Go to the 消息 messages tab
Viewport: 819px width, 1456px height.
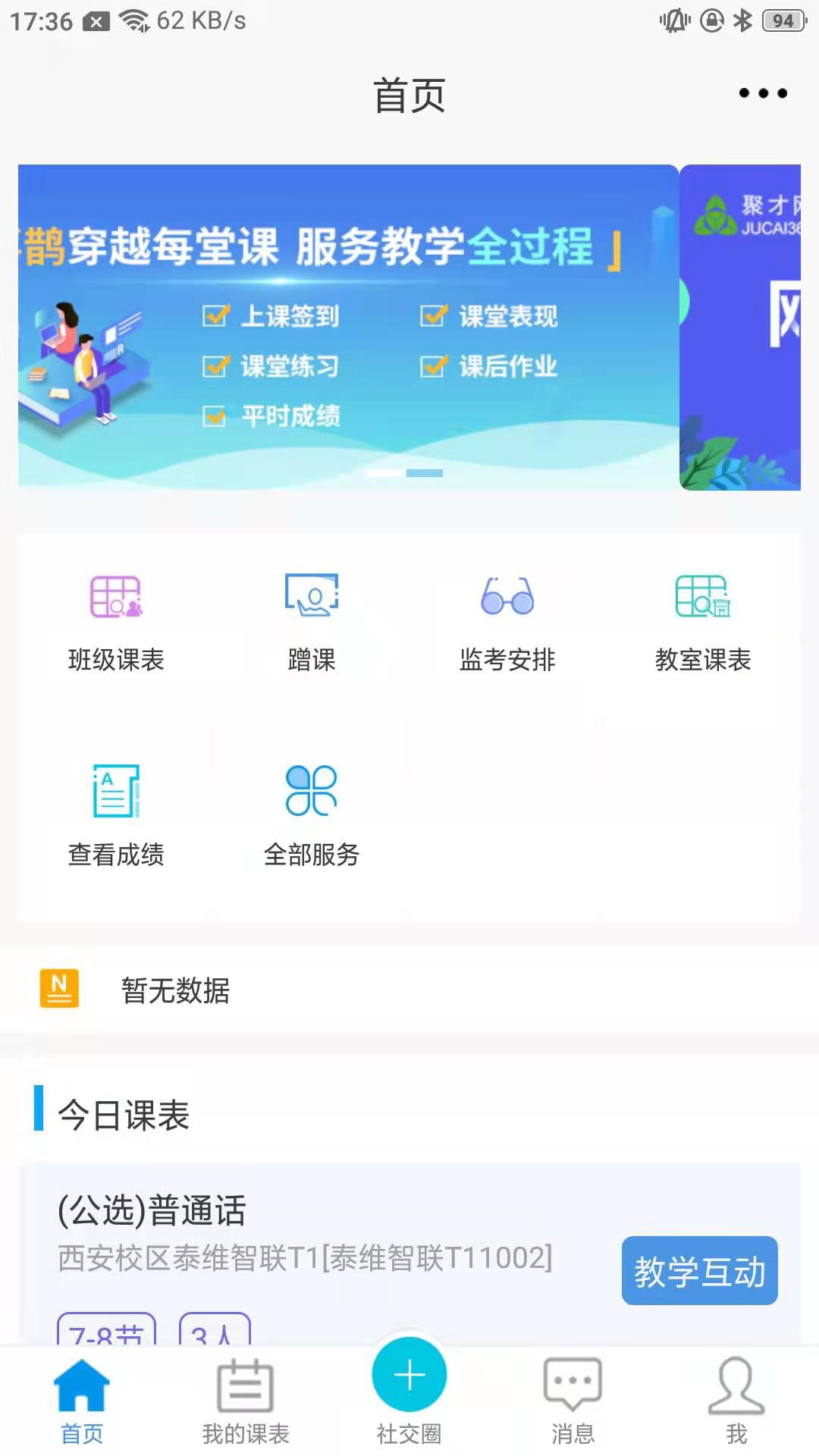pyautogui.click(x=573, y=1401)
